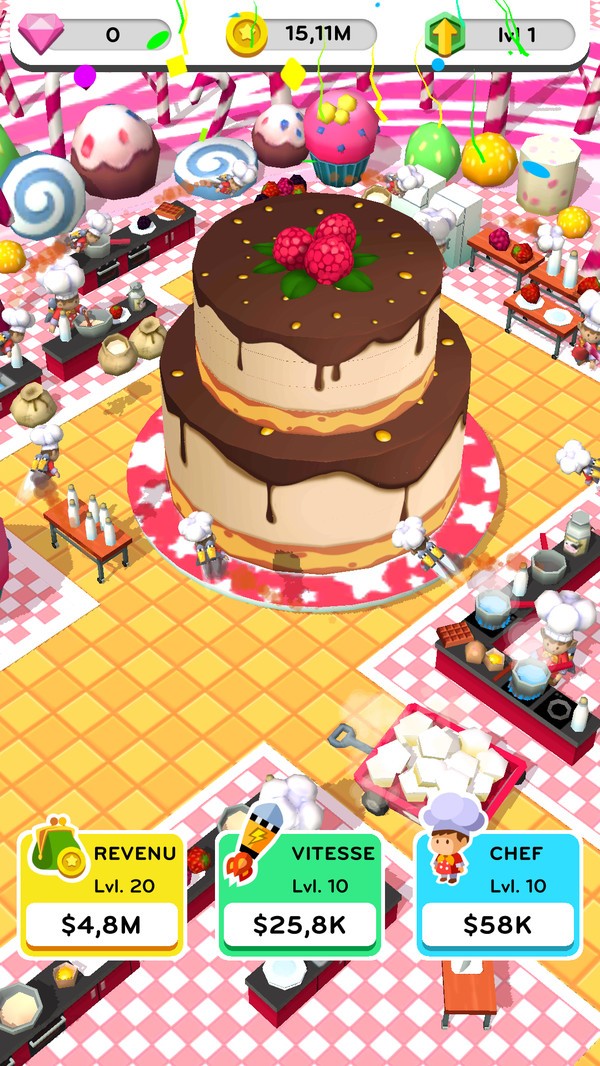Upgrade Chef for $58K
Image resolution: width=600 pixels, height=1066 pixels.
(497, 924)
